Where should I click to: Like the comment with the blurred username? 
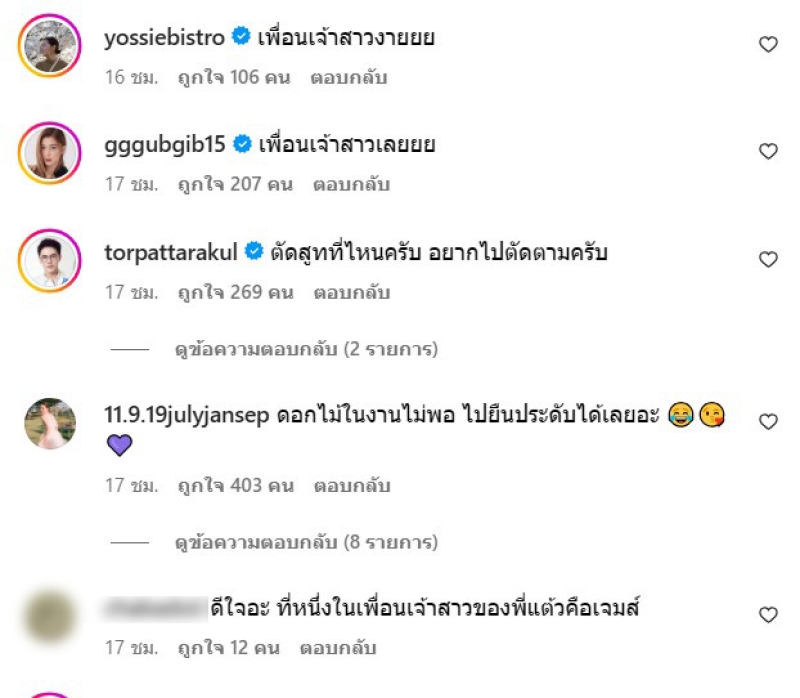[x=768, y=615]
